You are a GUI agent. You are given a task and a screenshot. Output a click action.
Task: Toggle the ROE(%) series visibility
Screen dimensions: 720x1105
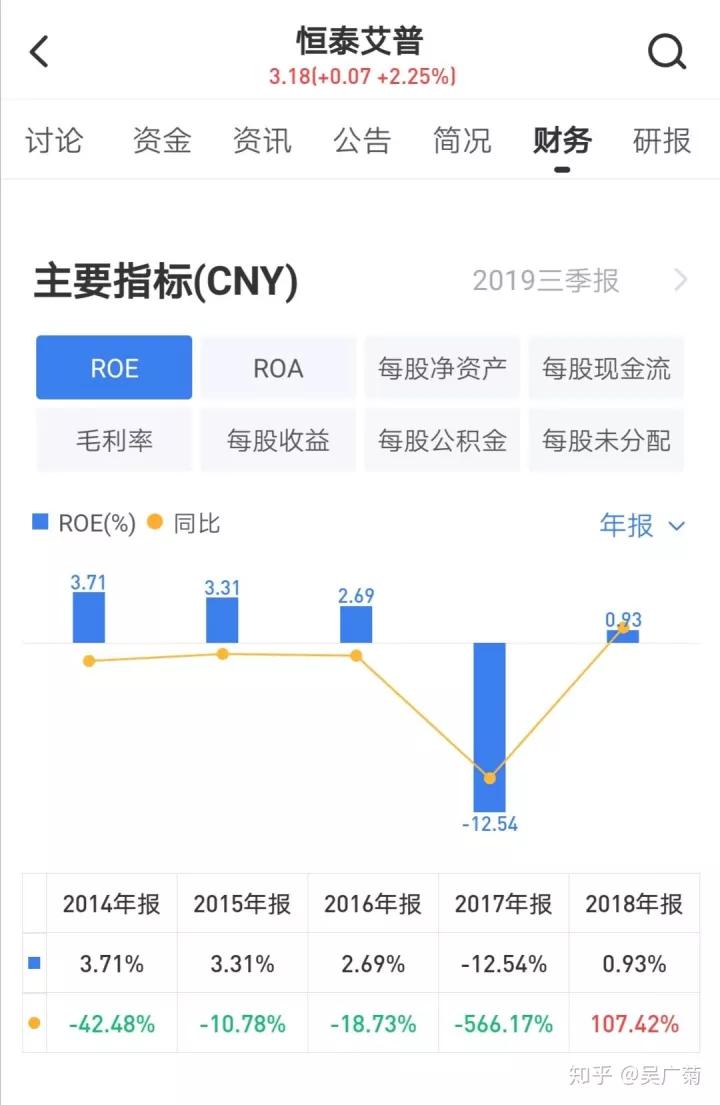point(73,523)
